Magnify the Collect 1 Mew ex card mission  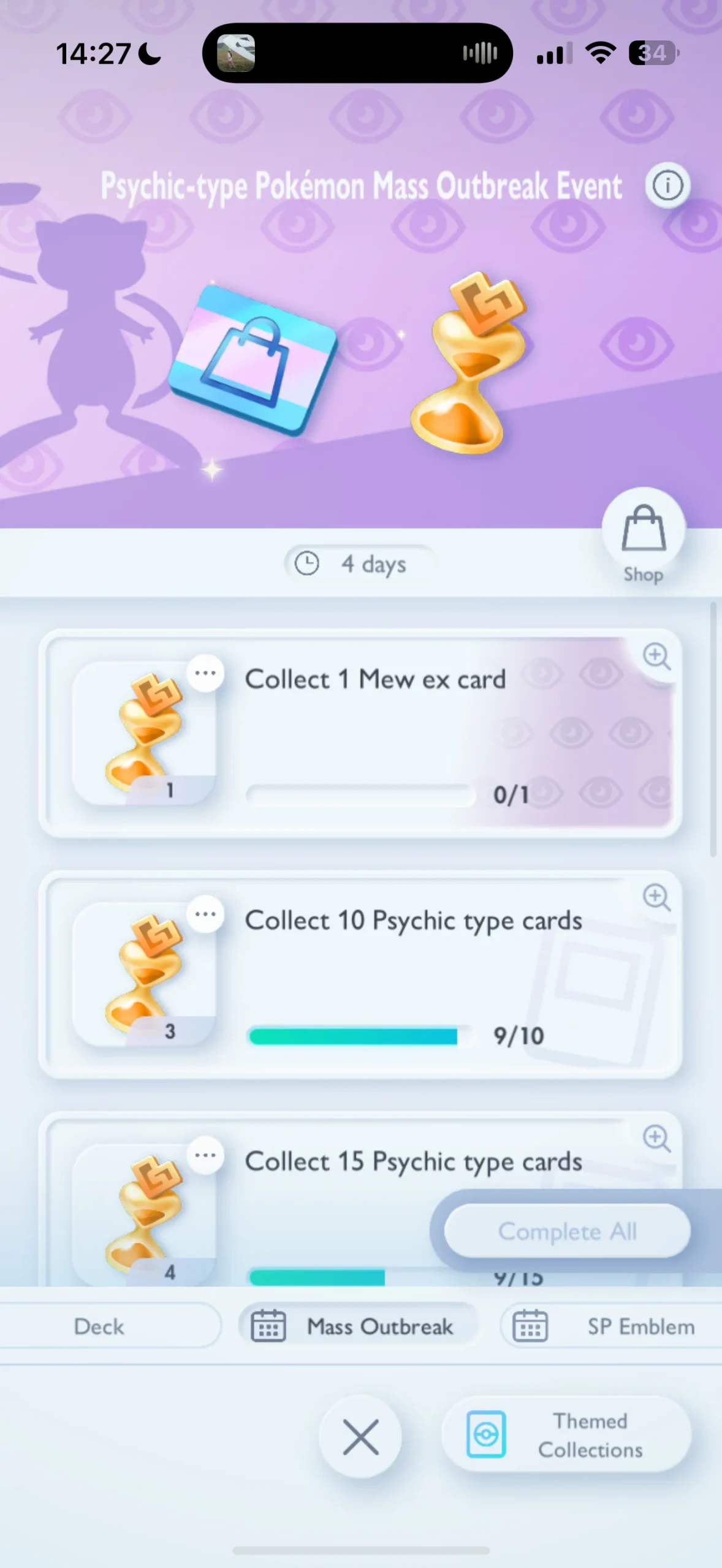(656, 656)
